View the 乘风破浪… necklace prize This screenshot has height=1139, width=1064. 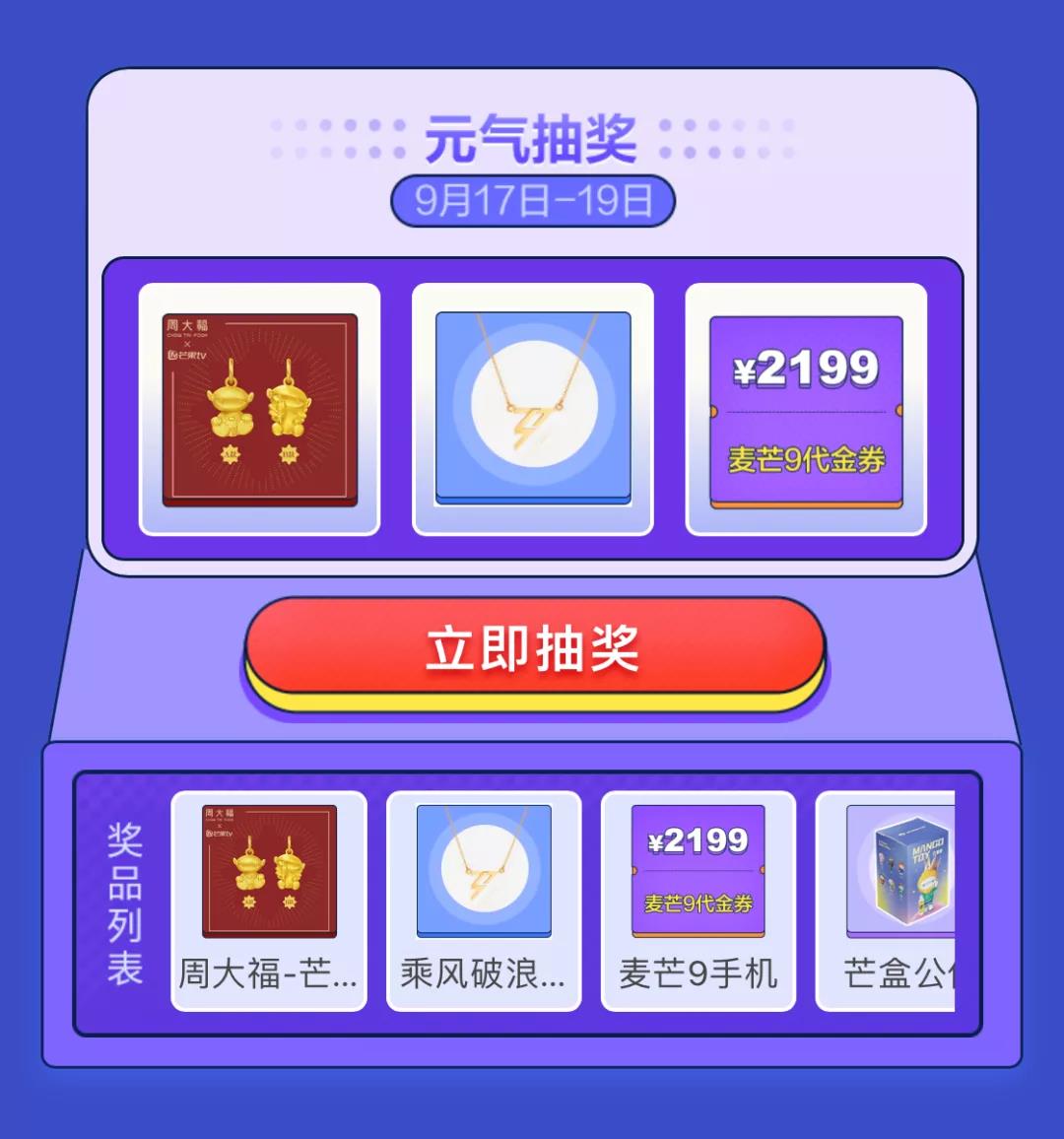484,901
